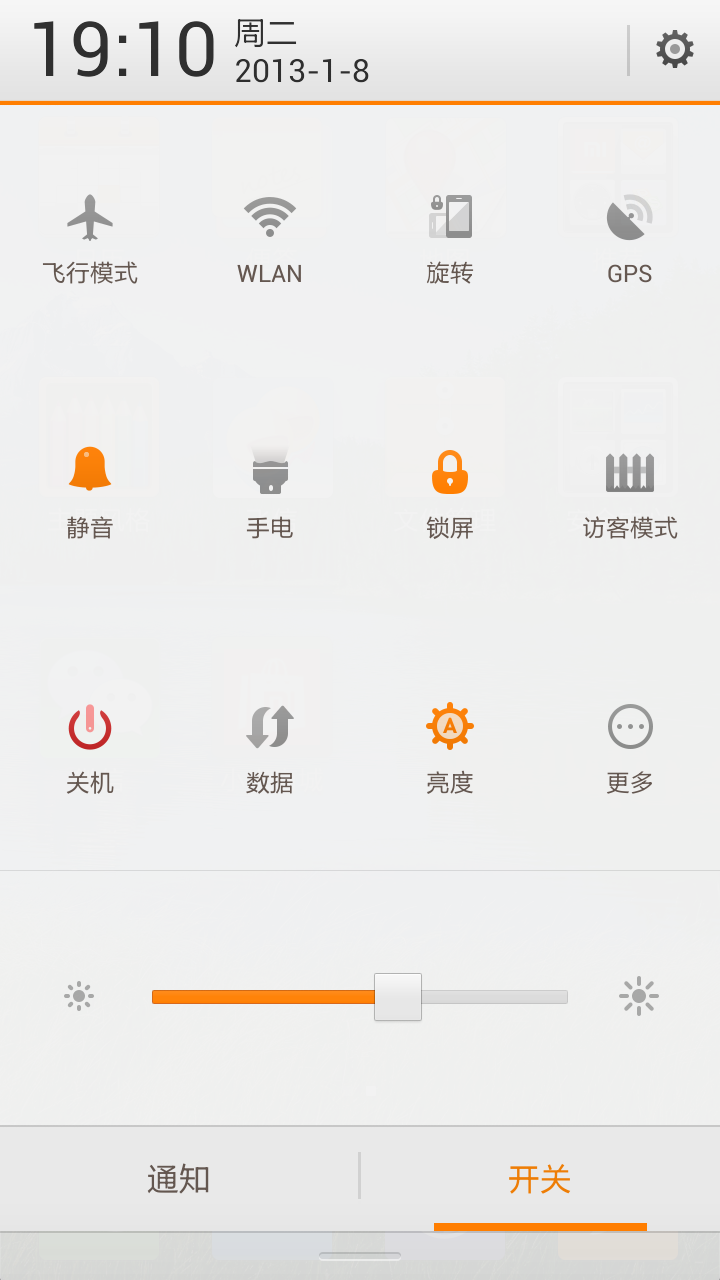Image resolution: width=720 pixels, height=1280 pixels.
Task: Tap the date 2013-1-8
Action: coord(300,72)
